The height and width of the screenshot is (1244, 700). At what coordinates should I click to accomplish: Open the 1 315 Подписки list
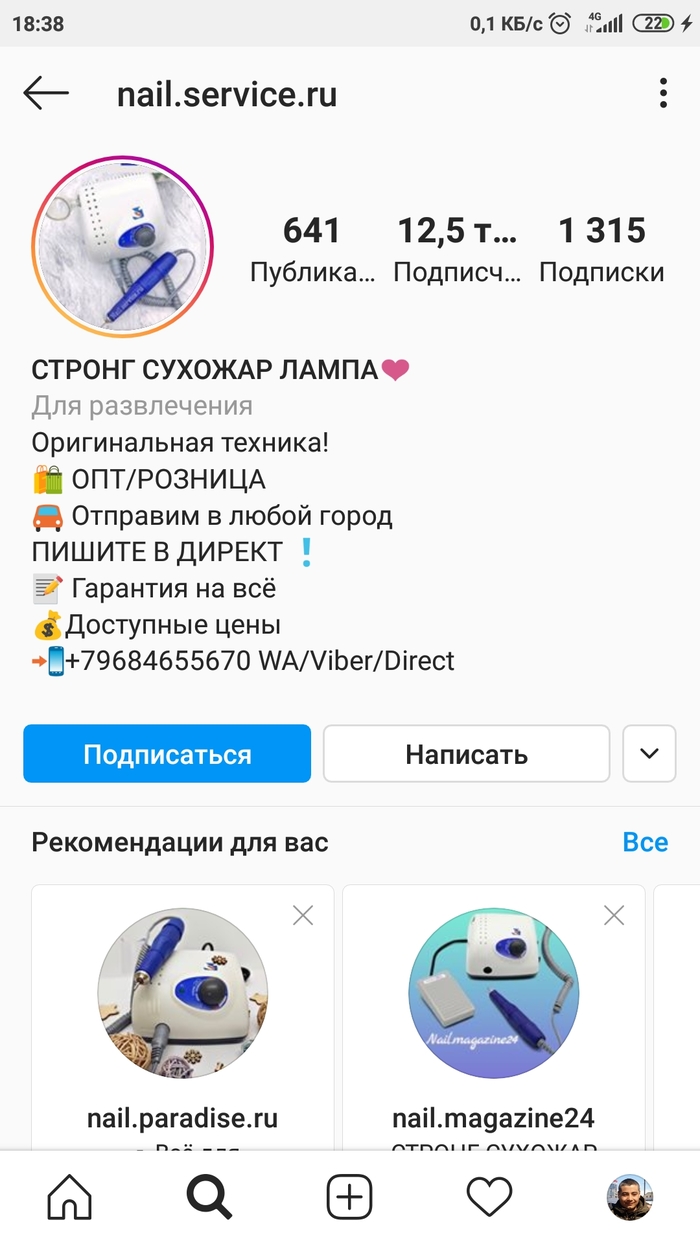(601, 249)
